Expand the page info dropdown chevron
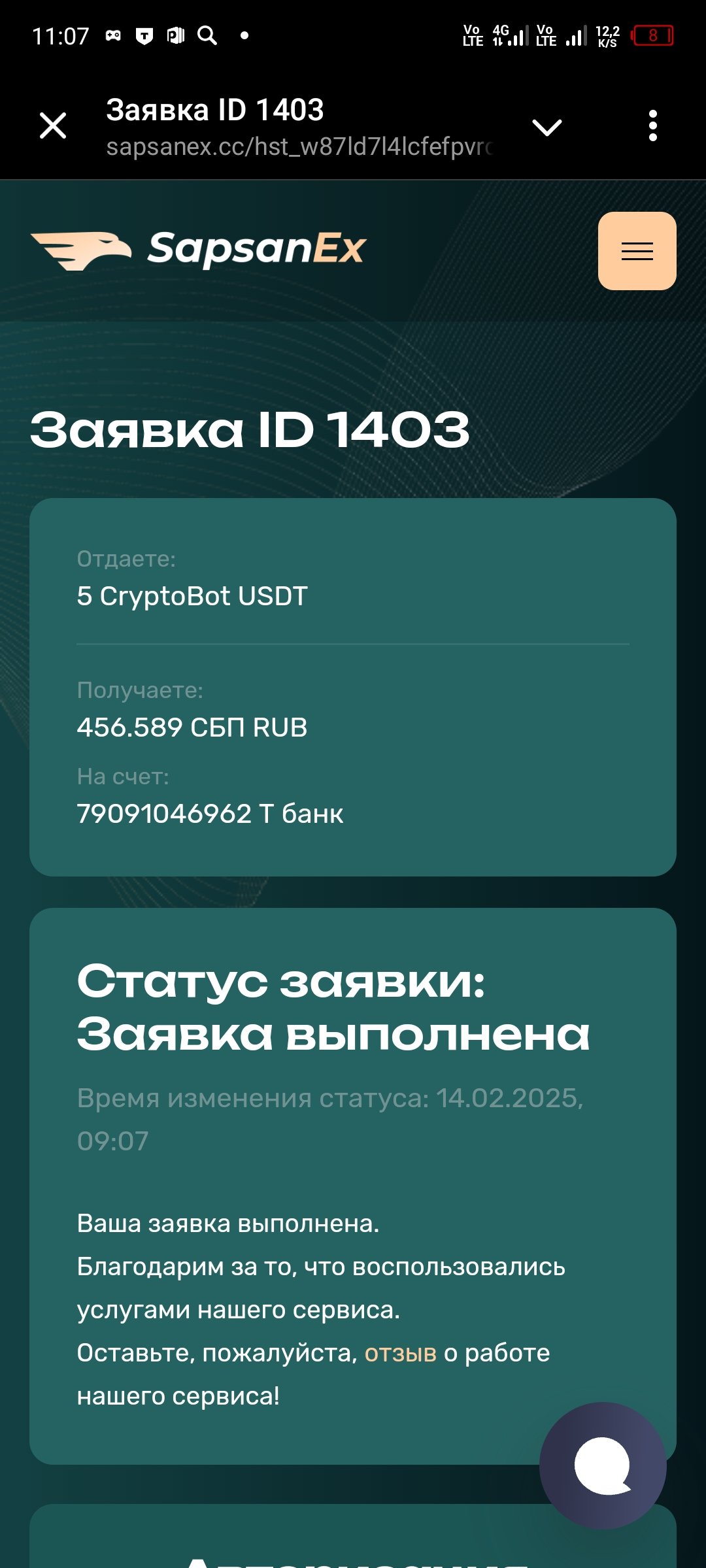The width and height of the screenshot is (706, 1568). [547, 127]
